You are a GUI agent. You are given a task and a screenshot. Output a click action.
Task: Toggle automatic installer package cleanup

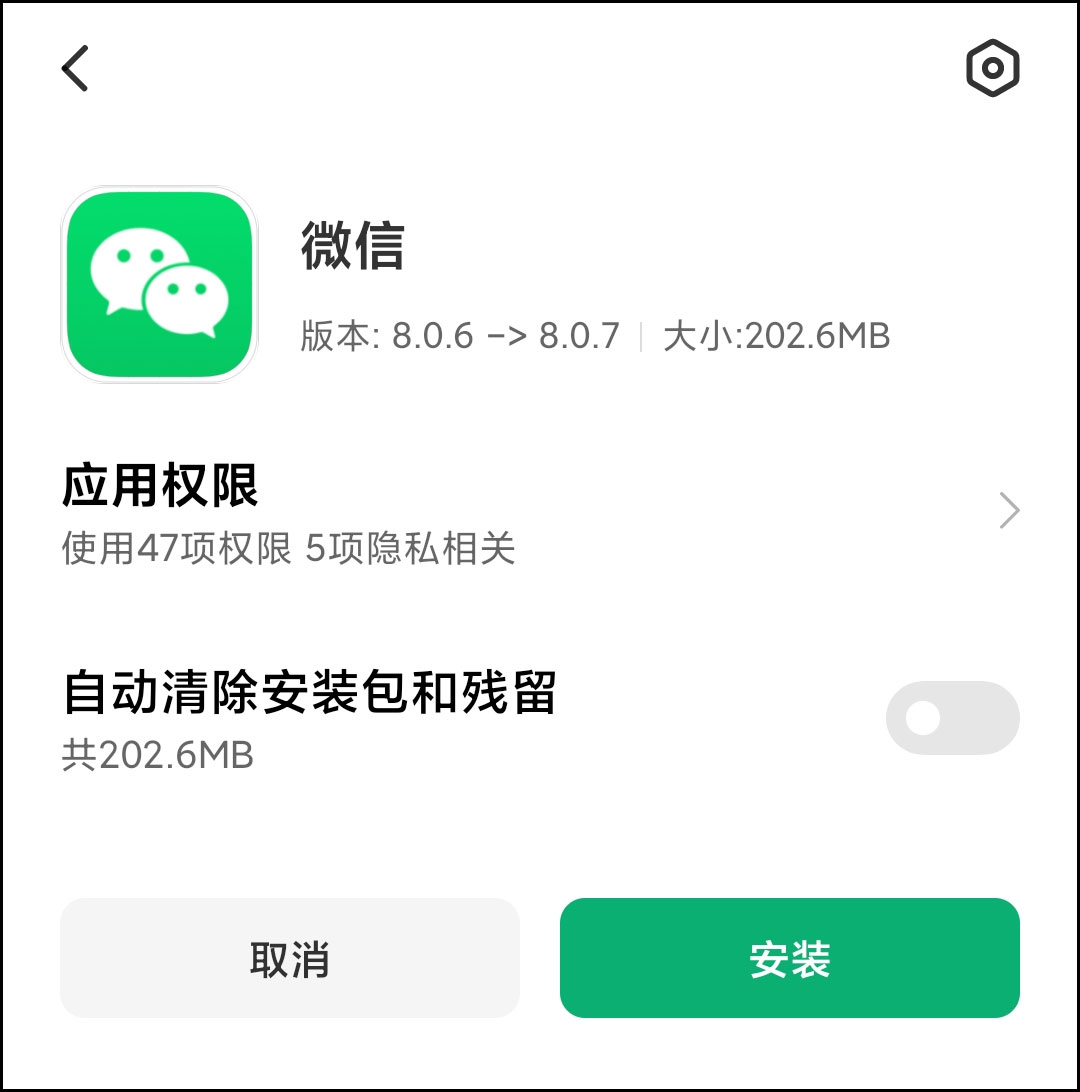click(951, 717)
